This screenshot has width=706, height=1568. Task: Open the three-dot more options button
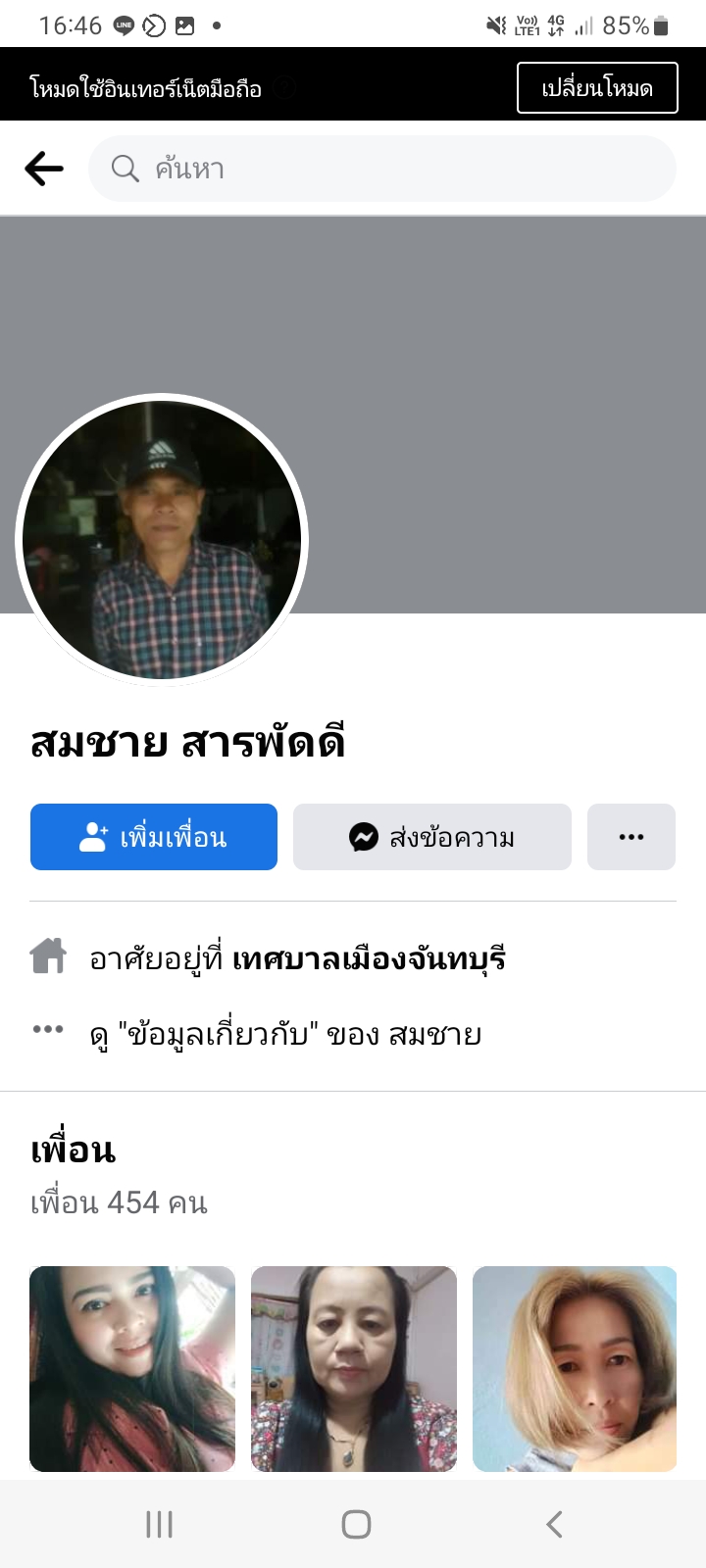630,837
